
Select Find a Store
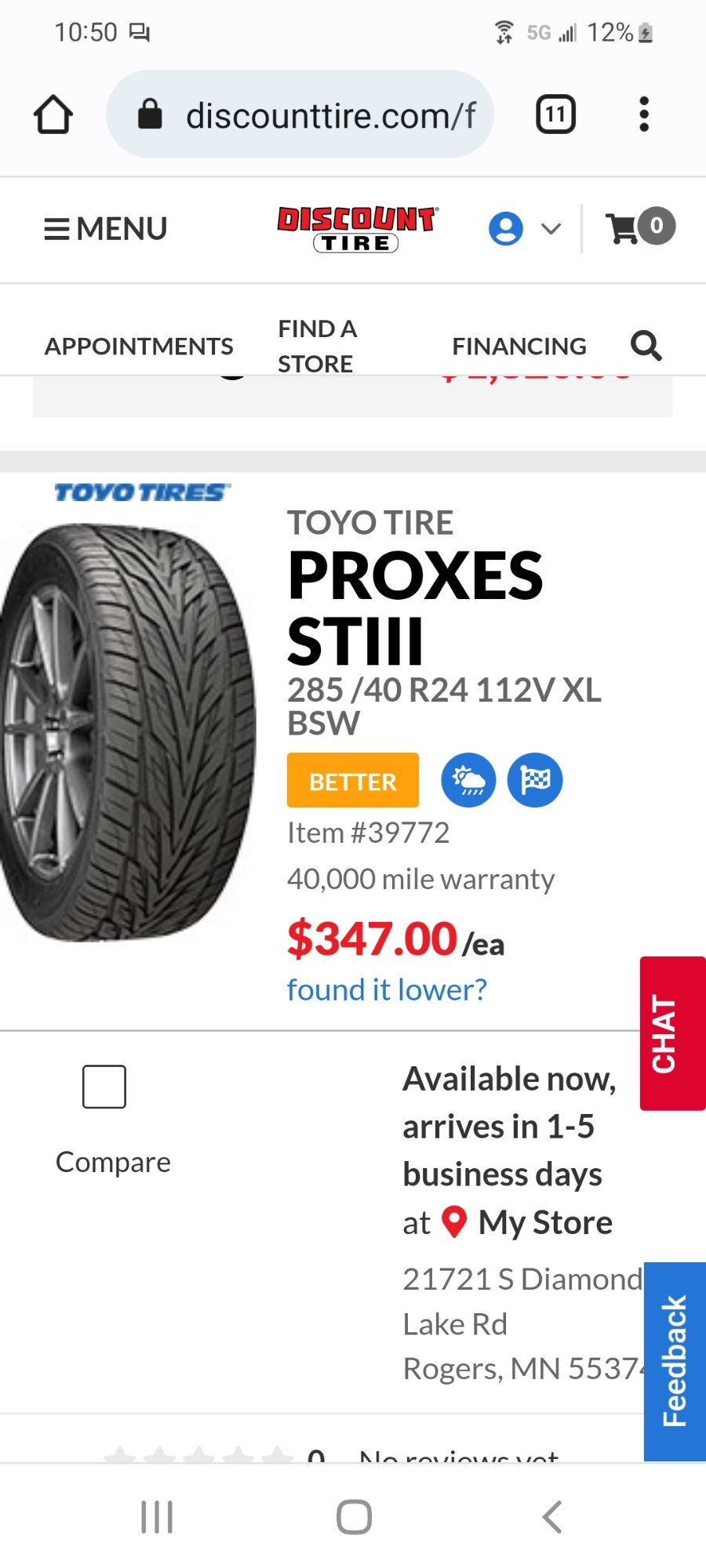tap(317, 346)
